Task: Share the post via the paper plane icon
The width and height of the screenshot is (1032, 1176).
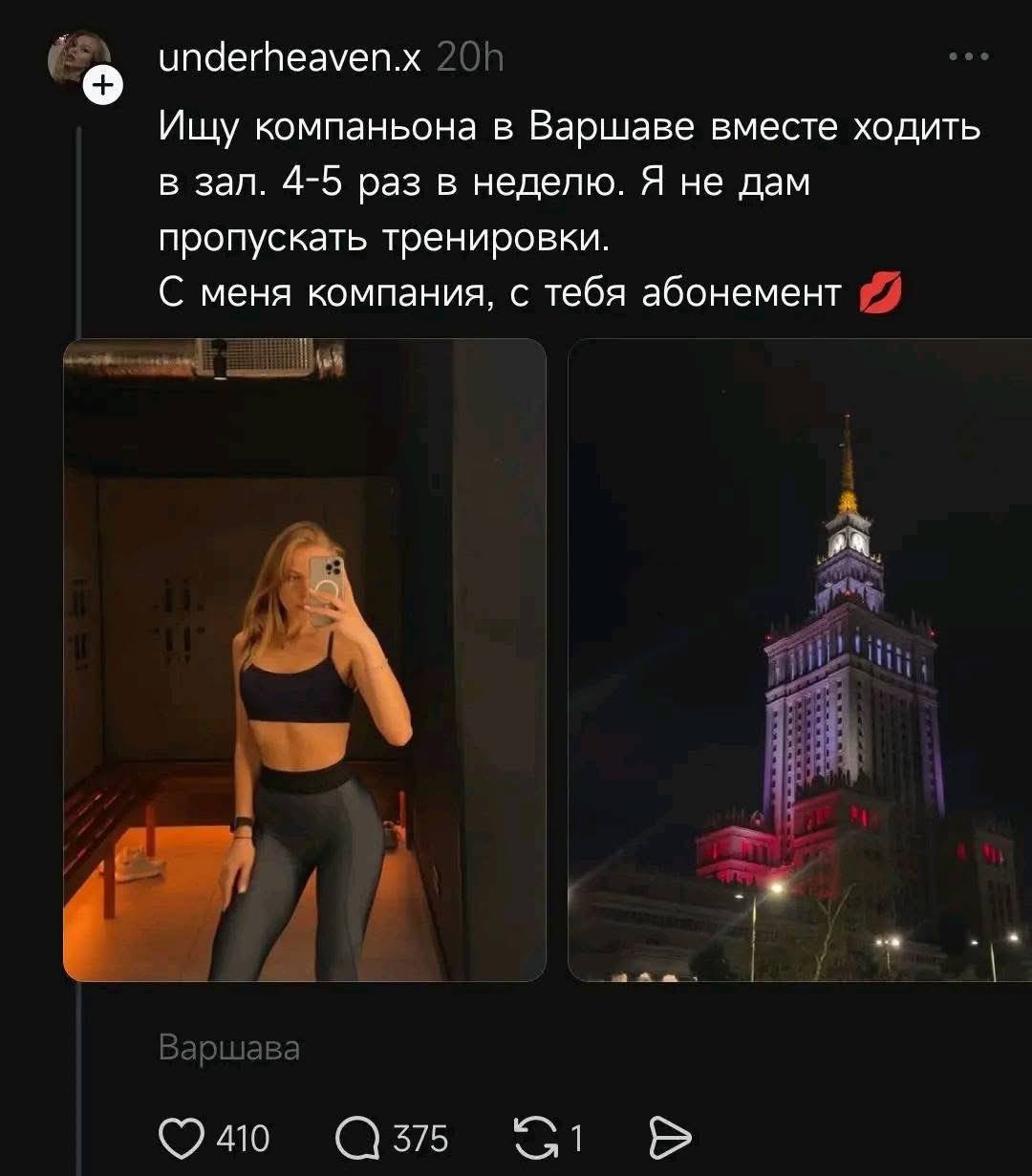Action: (669, 1138)
